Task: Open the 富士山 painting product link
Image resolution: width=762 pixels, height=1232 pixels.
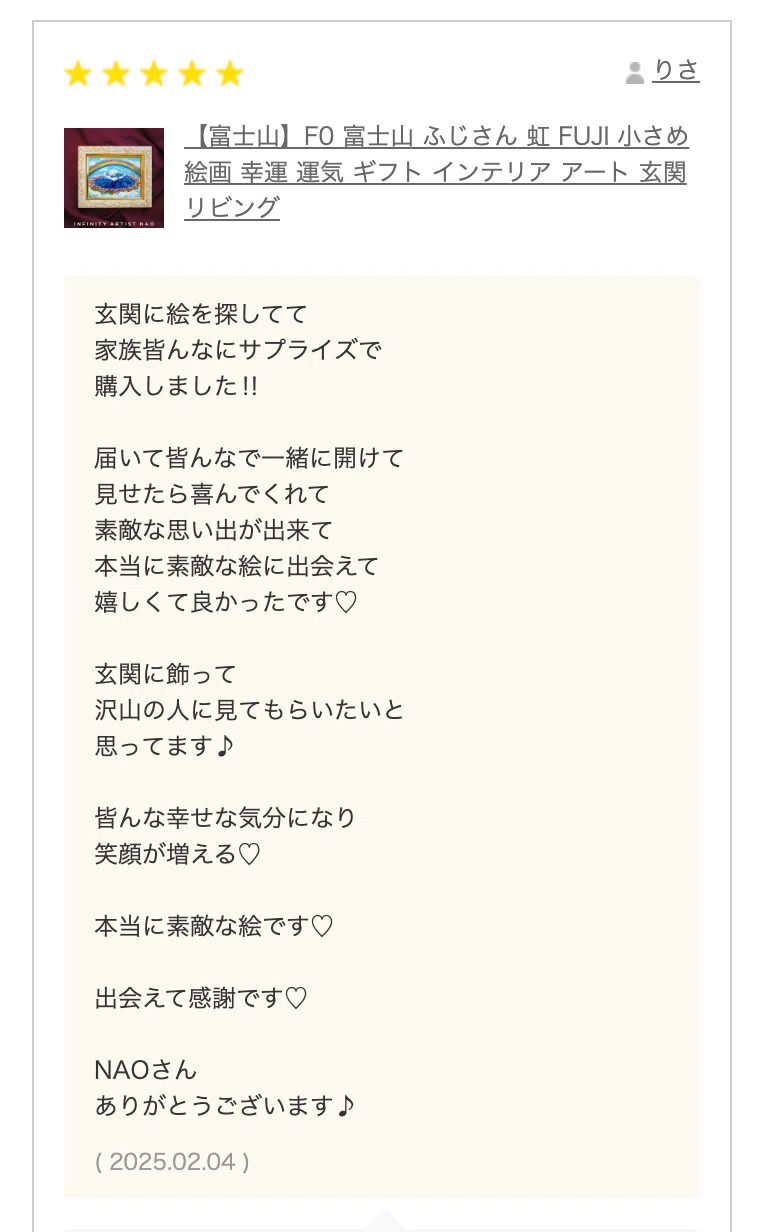Action: point(436,172)
